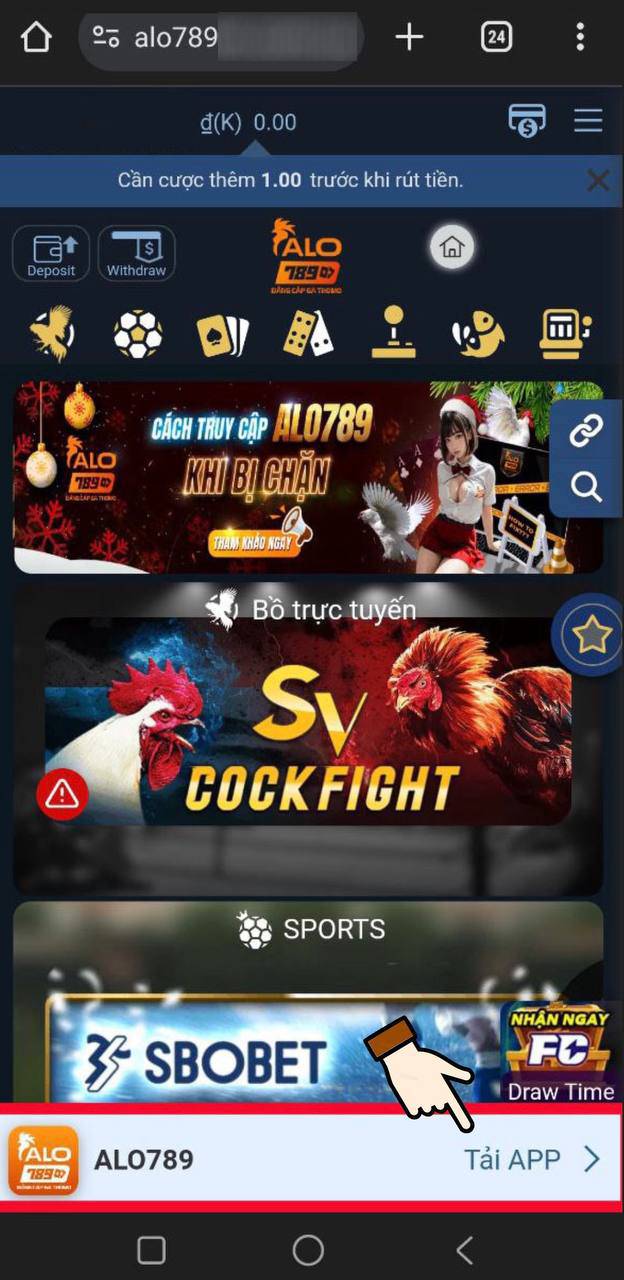Open the wallet icon beside the balance
This screenshot has width=624, height=1280.
[527, 121]
